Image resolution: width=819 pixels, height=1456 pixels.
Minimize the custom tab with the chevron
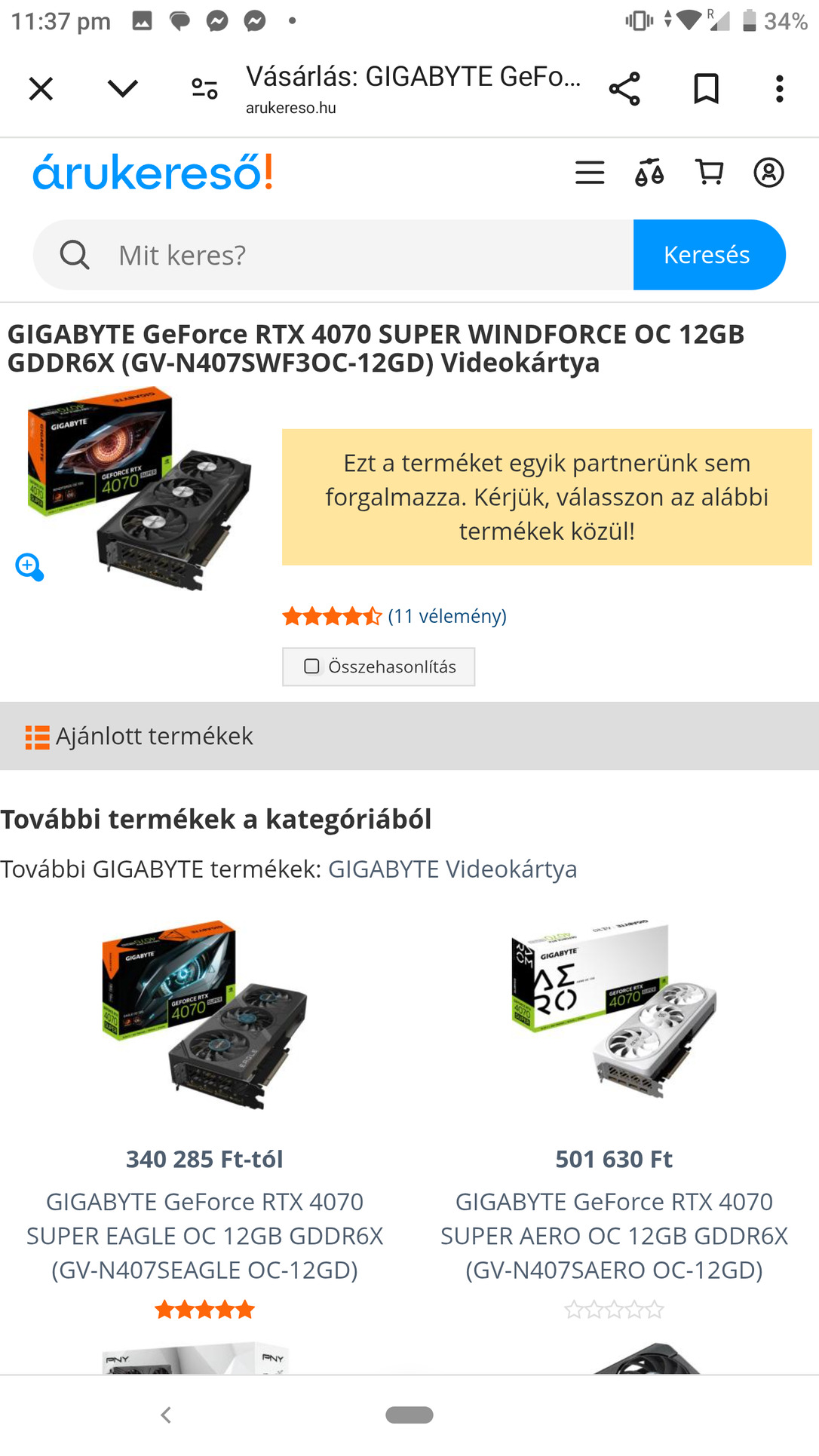122,89
